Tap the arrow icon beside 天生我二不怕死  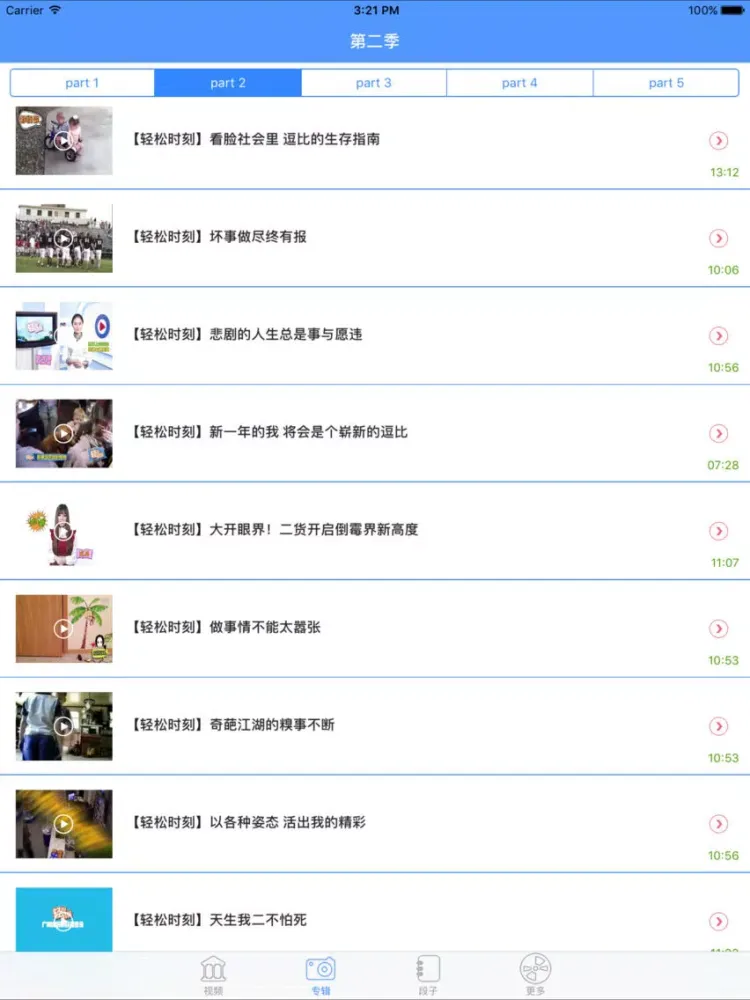718,921
